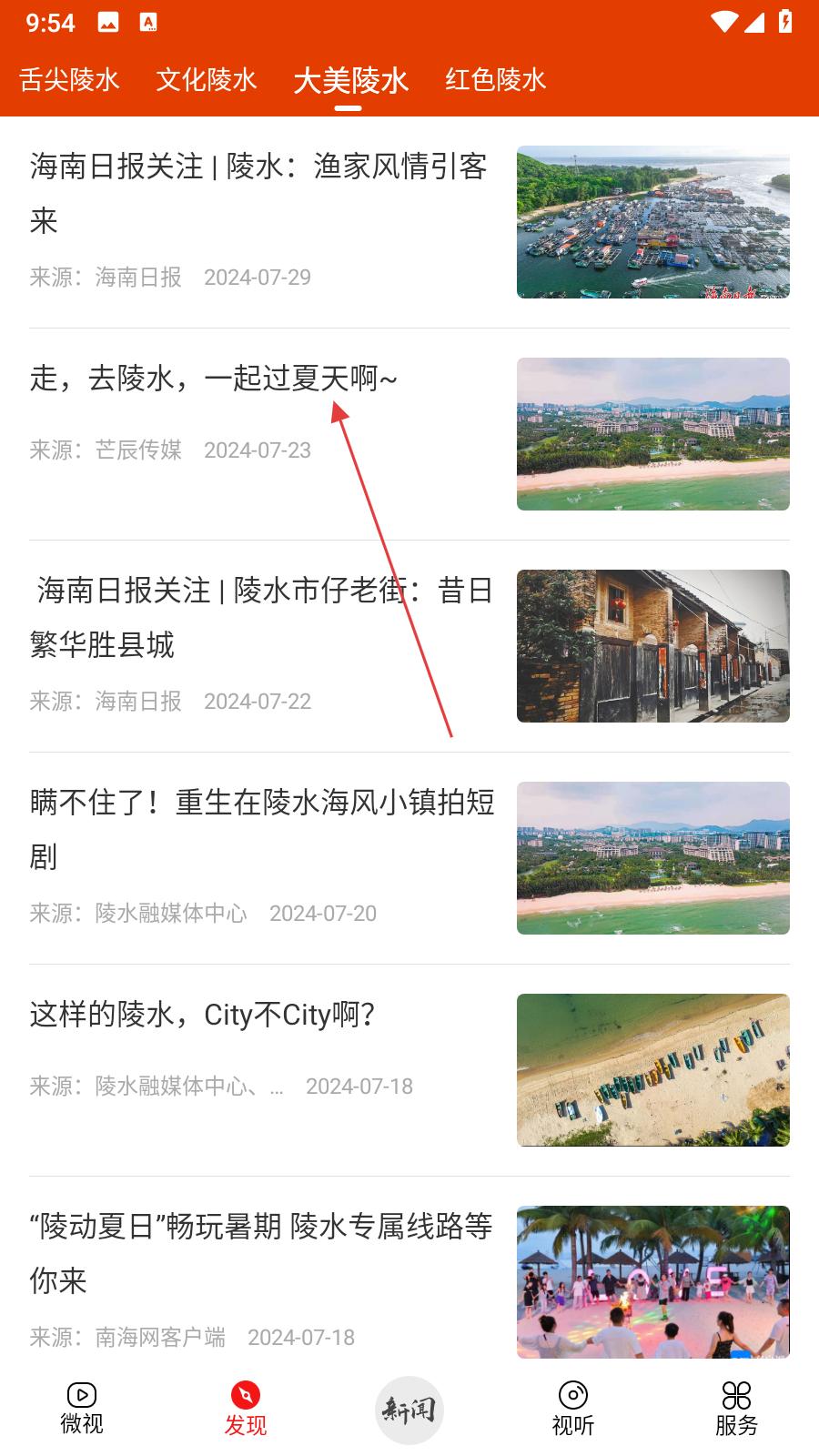
Task: Go to the 微视 tab
Action: point(82,1409)
